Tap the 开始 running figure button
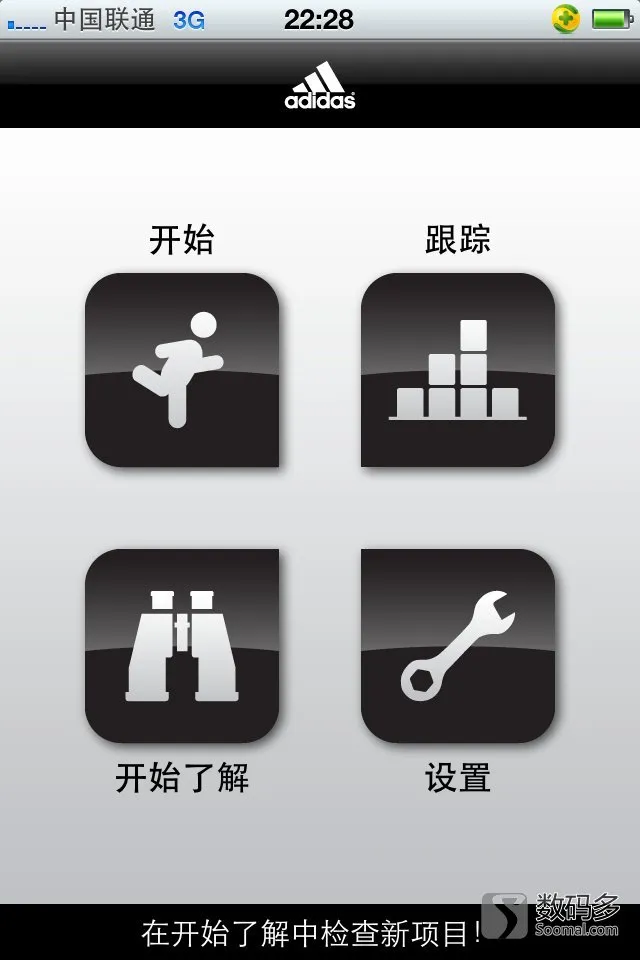640x960 pixels. pyautogui.click(x=182, y=370)
